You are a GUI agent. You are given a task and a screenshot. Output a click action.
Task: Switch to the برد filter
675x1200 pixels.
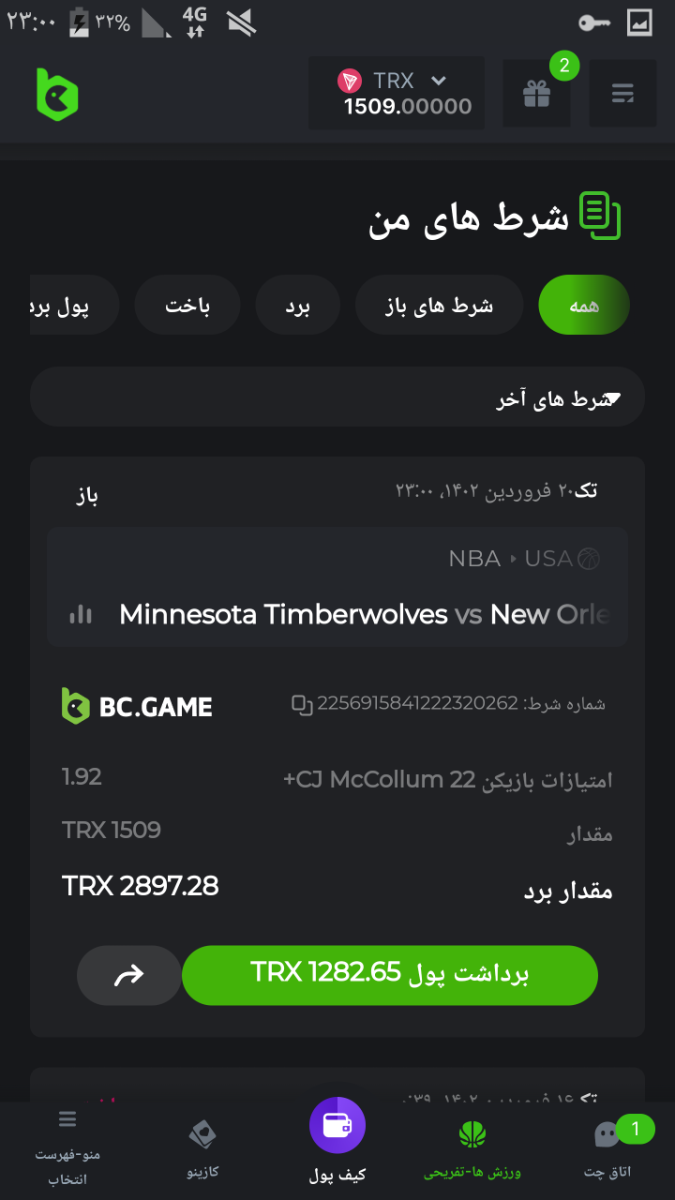click(x=298, y=305)
